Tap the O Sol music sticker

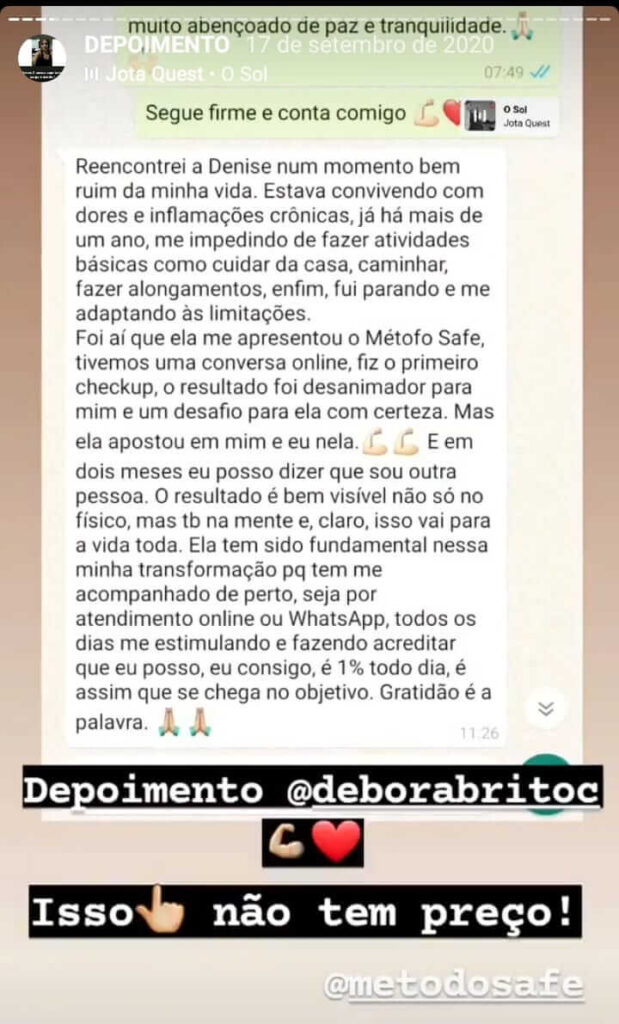pyautogui.click(x=511, y=116)
